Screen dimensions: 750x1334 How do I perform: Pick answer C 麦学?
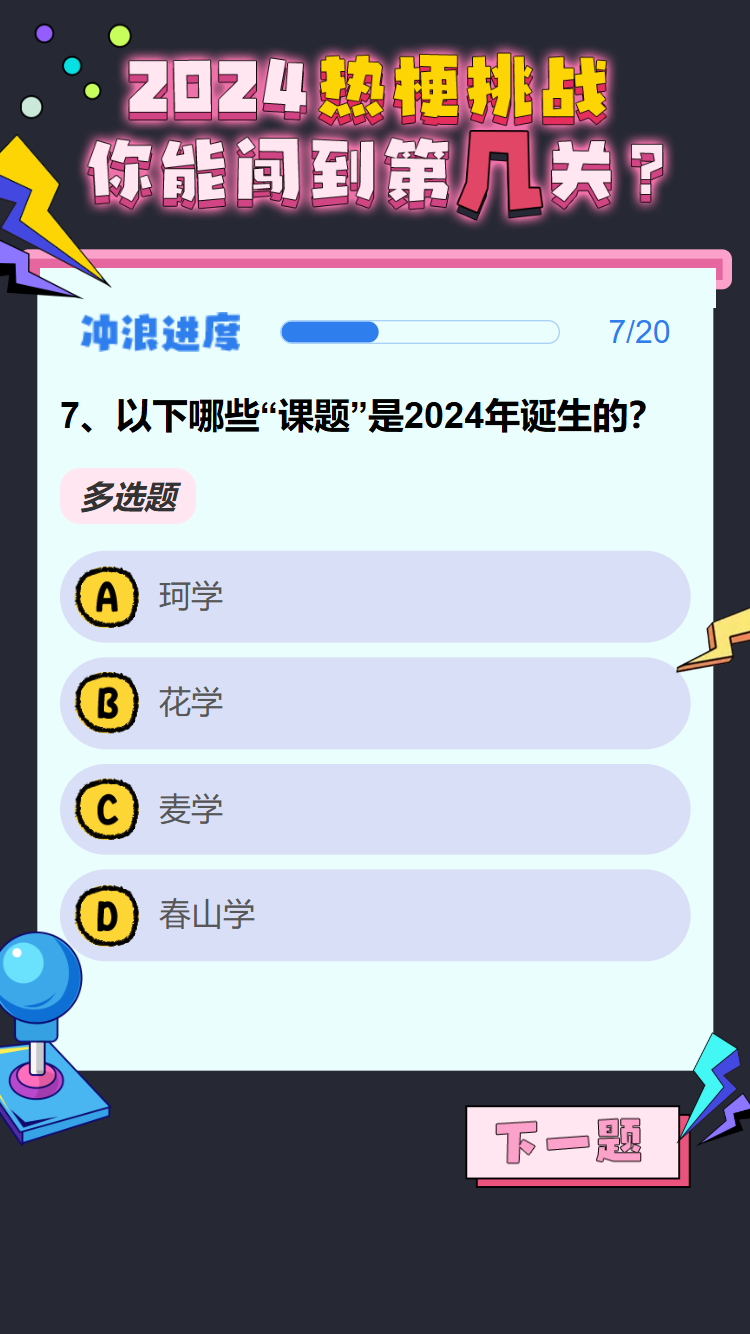(x=375, y=809)
